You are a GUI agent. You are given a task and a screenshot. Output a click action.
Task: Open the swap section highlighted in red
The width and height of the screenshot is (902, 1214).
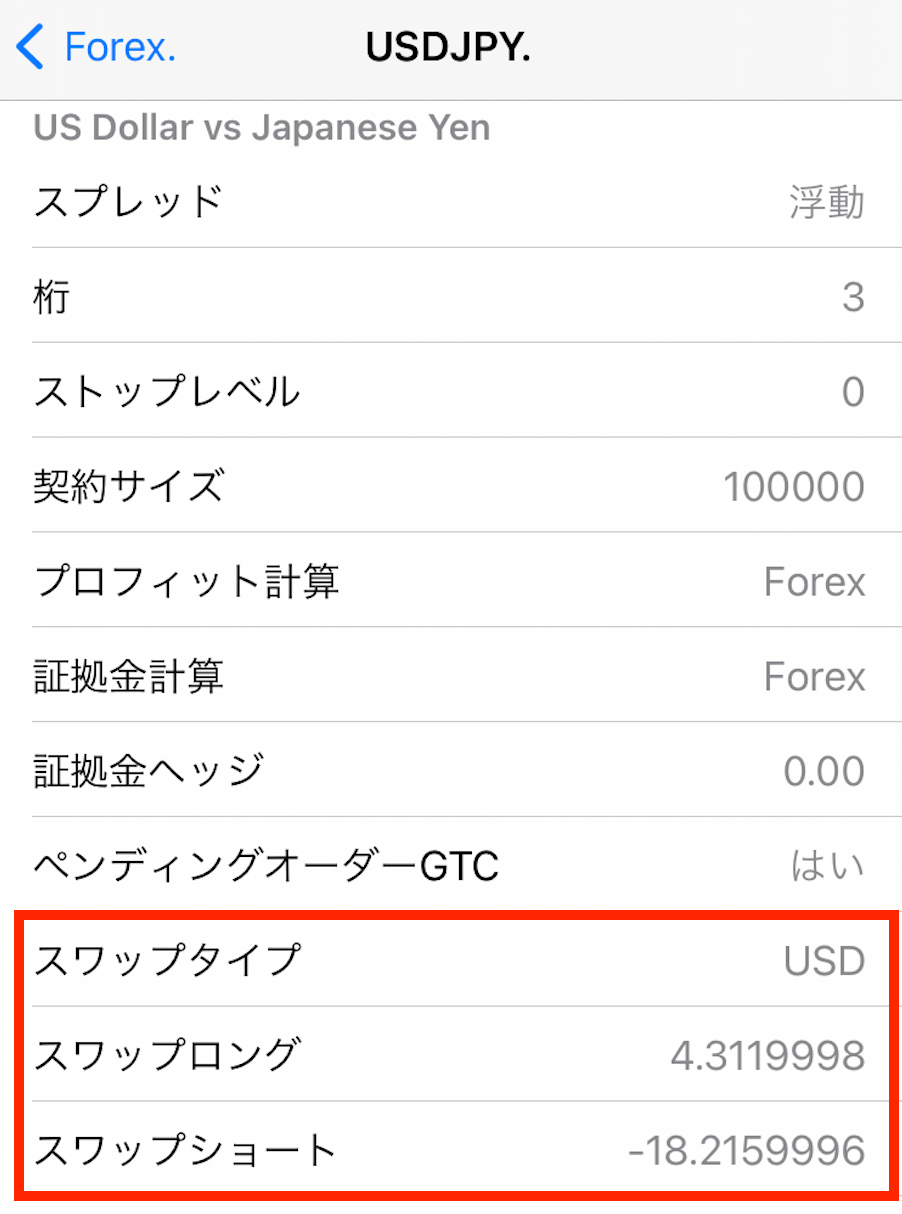coord(450,1055)
